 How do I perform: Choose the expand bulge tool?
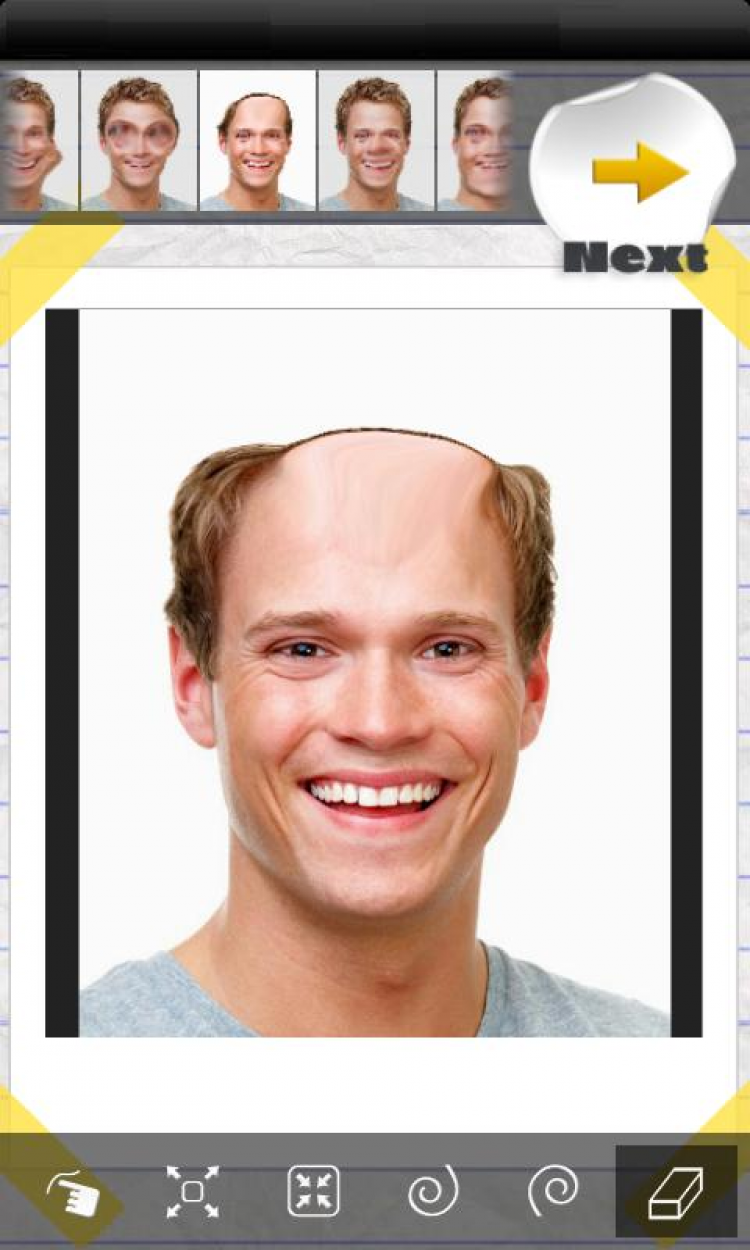coord(193,1192)
